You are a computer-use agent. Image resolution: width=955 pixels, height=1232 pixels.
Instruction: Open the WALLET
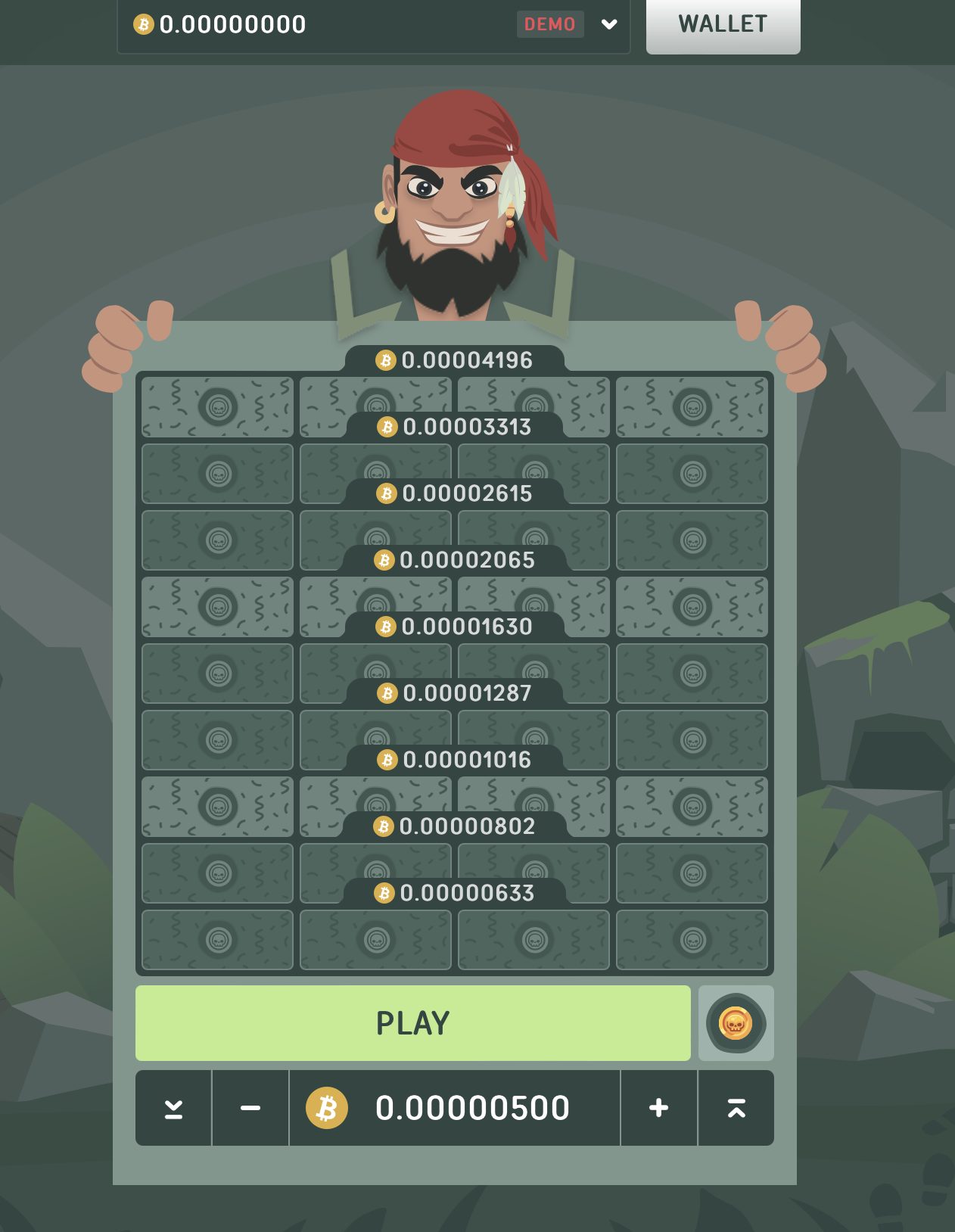[723, 25]
